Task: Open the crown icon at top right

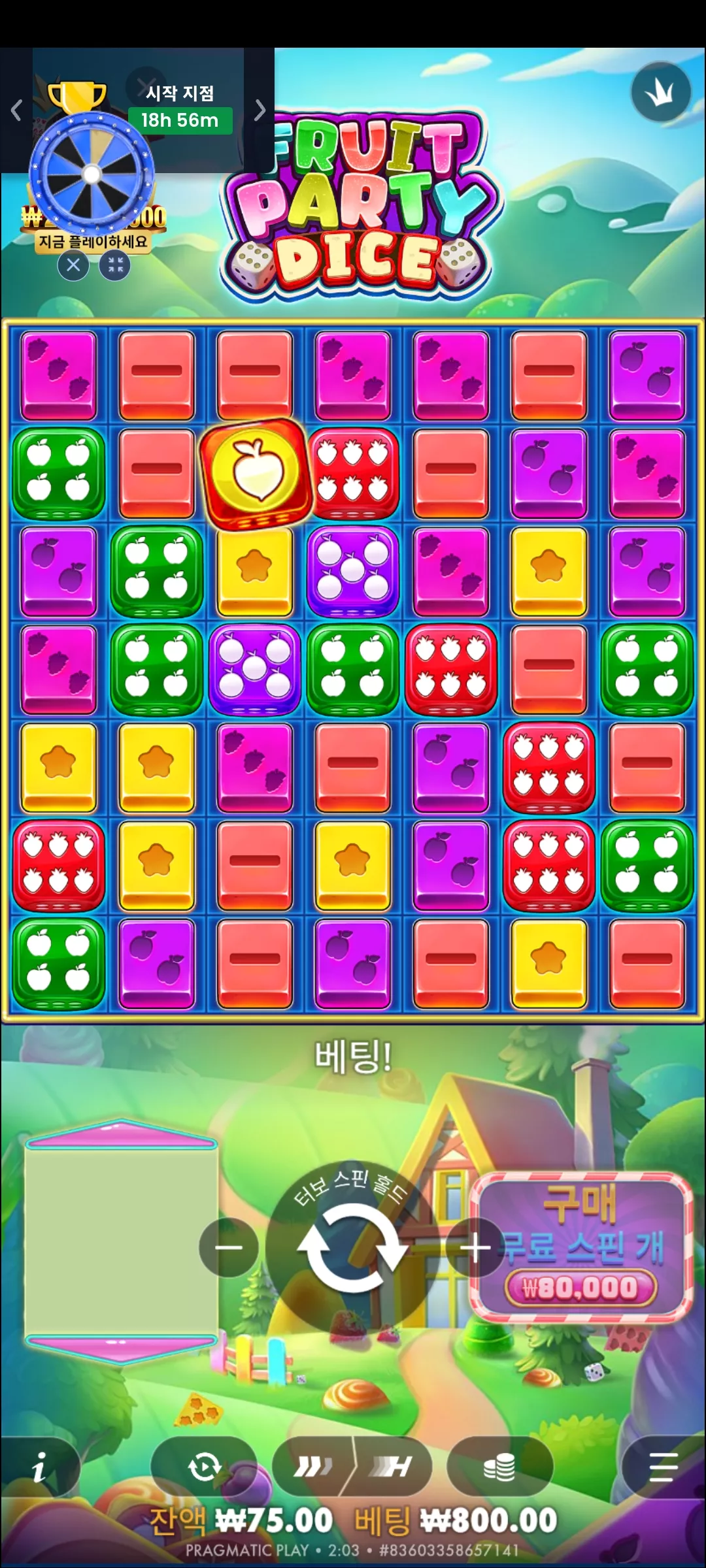Action: (x=661, y=92)
